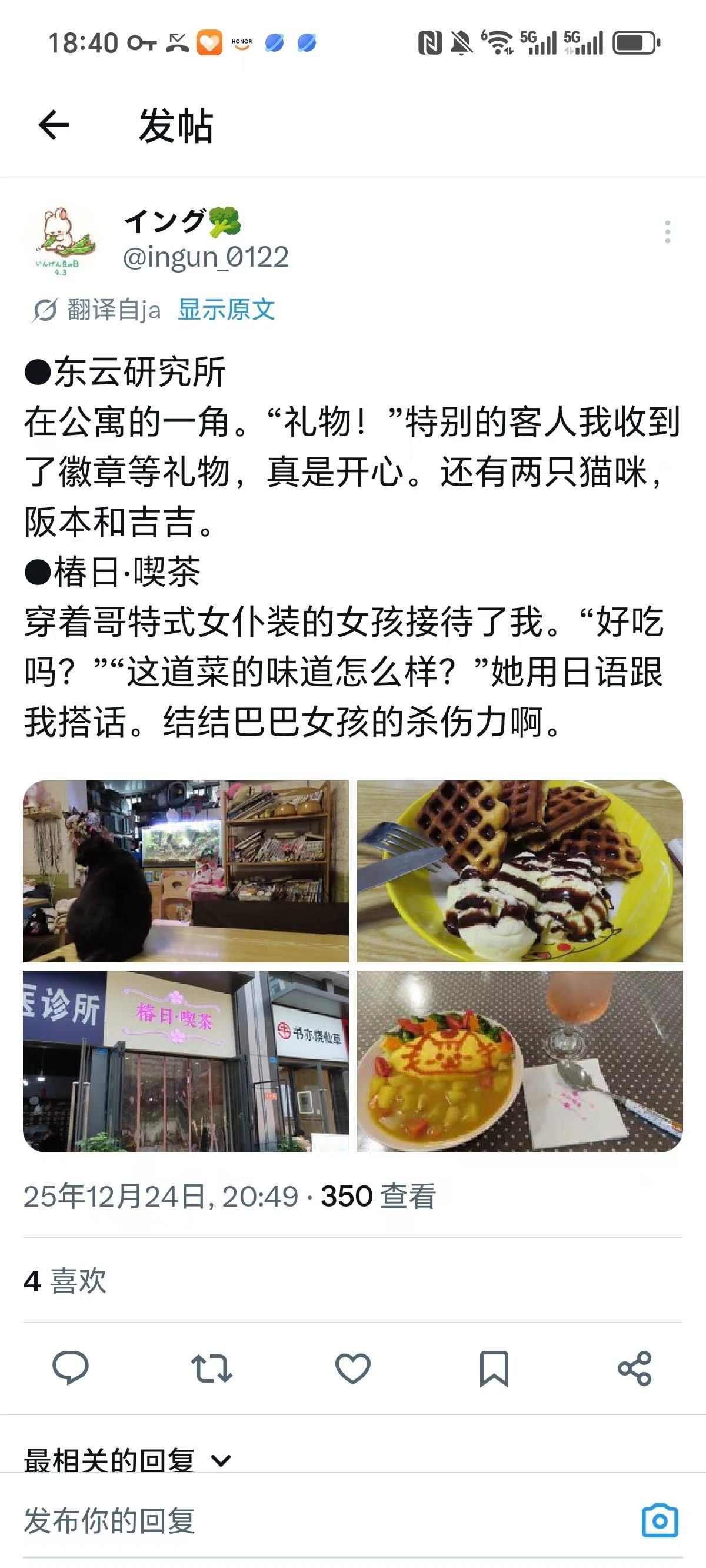Open the camera icon in the reply bar

click(x=660, y=1520)
